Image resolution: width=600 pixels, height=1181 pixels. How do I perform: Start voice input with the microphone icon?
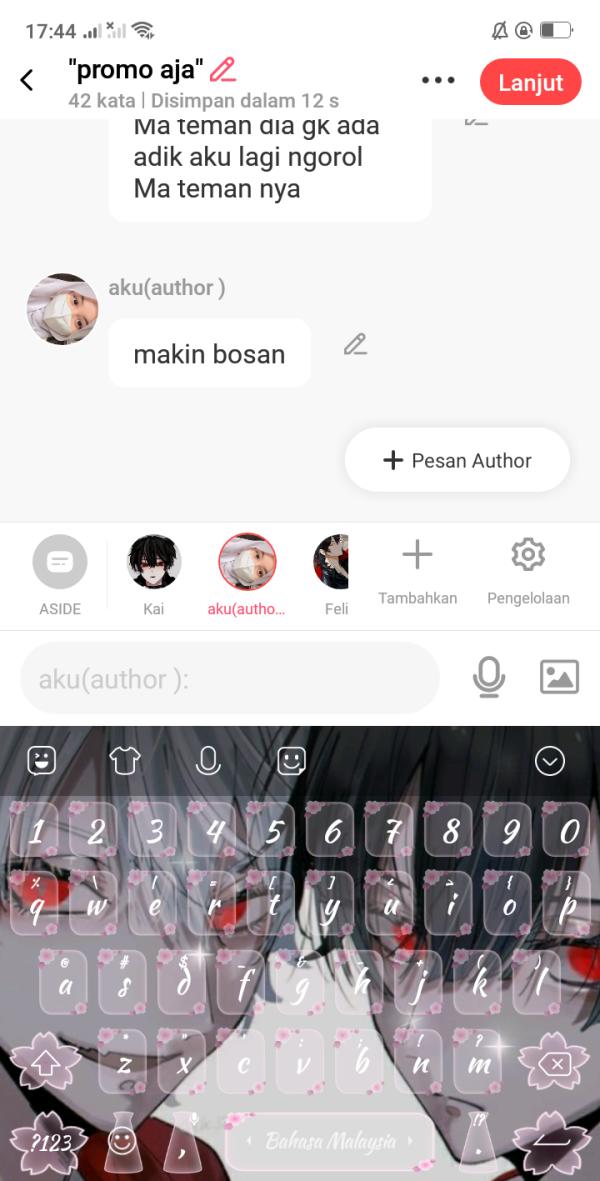point(488,678)
